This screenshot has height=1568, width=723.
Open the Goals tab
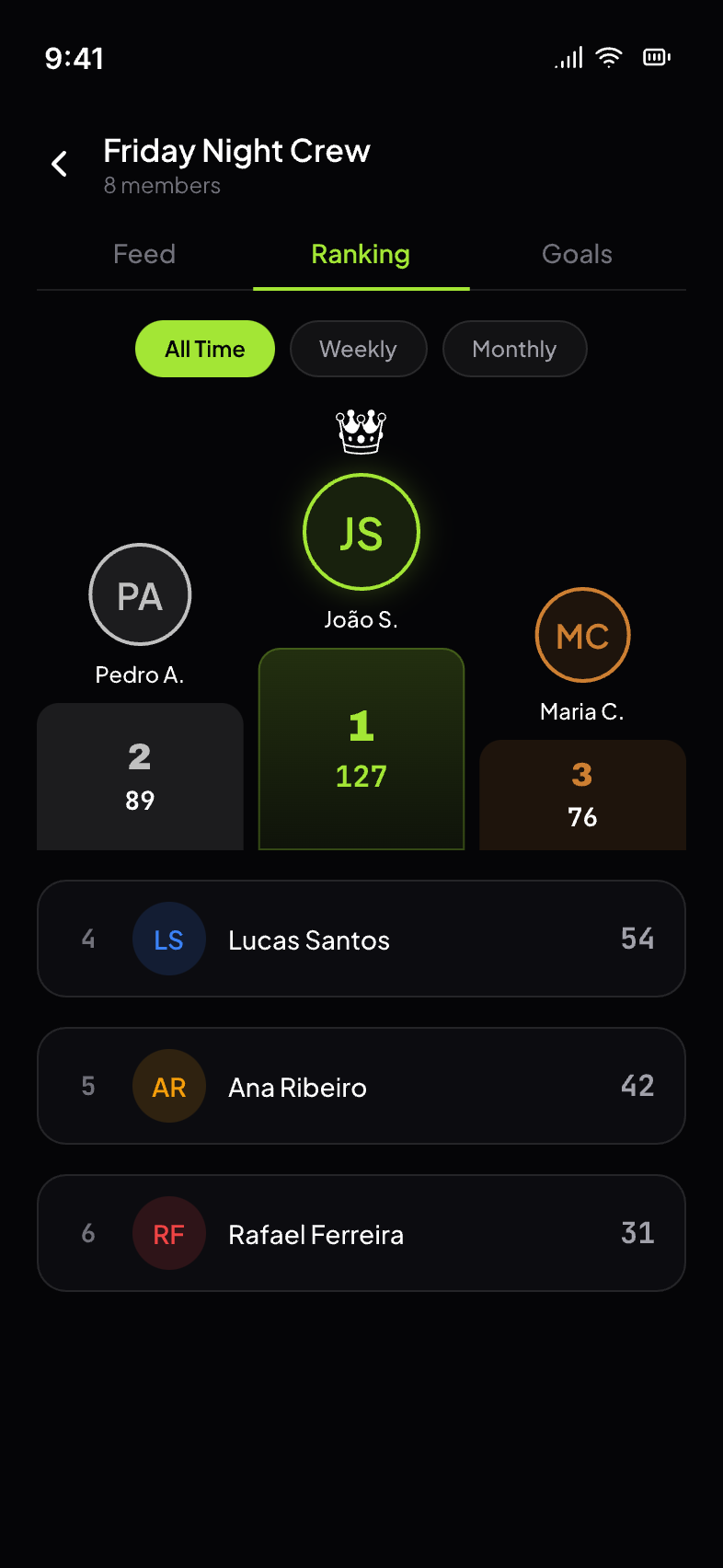[x=577, y=254]
